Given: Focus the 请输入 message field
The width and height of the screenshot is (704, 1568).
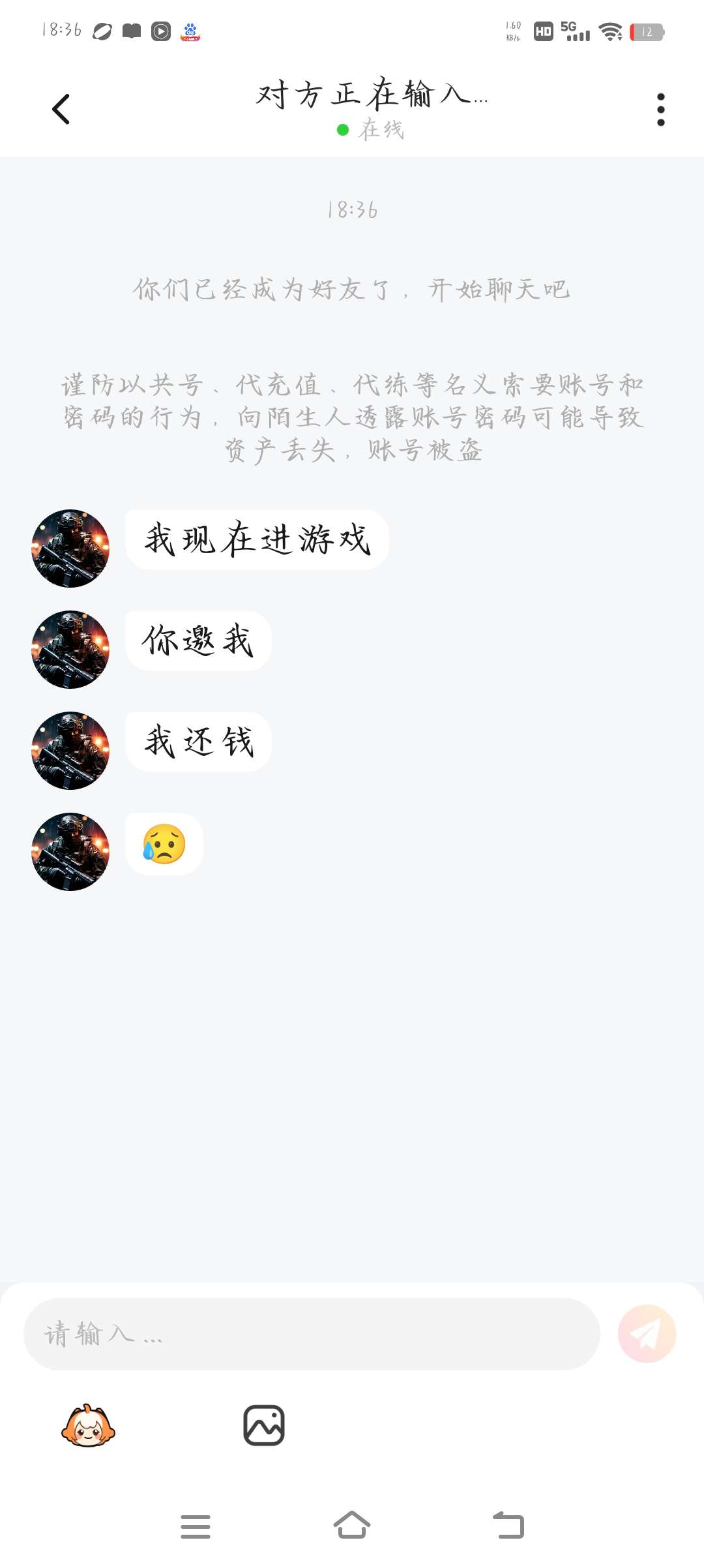Looking at the screenshot, I should tap(312, 1334).
